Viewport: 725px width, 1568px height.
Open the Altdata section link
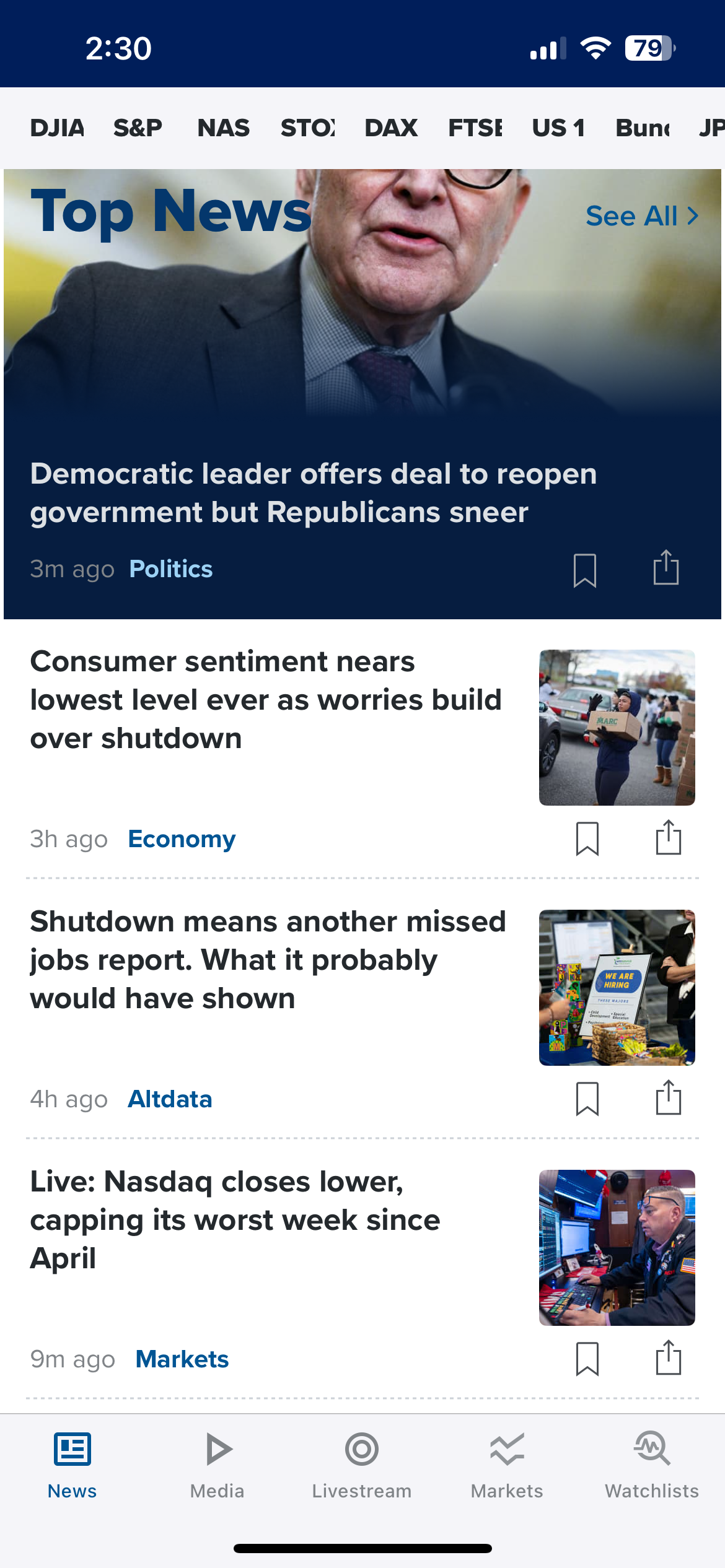click(x=170, y=1099)
